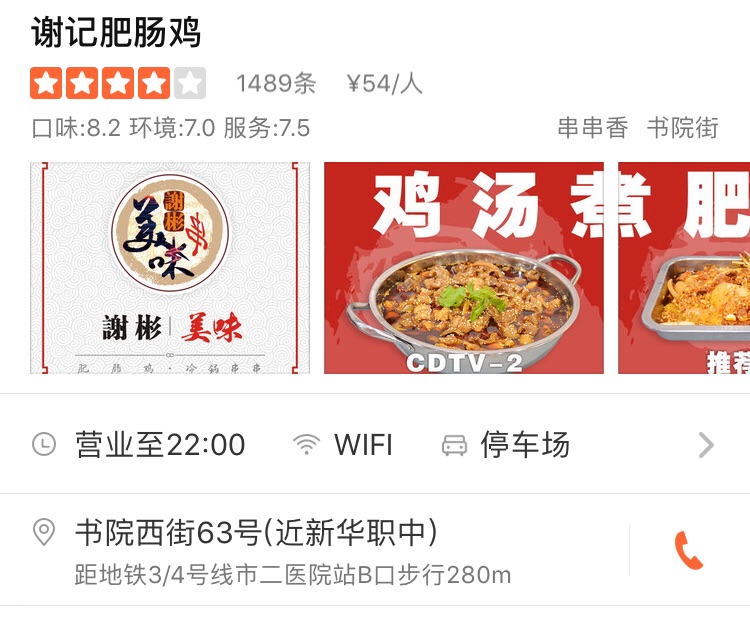This screenshot has width=750, height=620.
Task: Open the 书院西街63号 address row
Action: 300,550
